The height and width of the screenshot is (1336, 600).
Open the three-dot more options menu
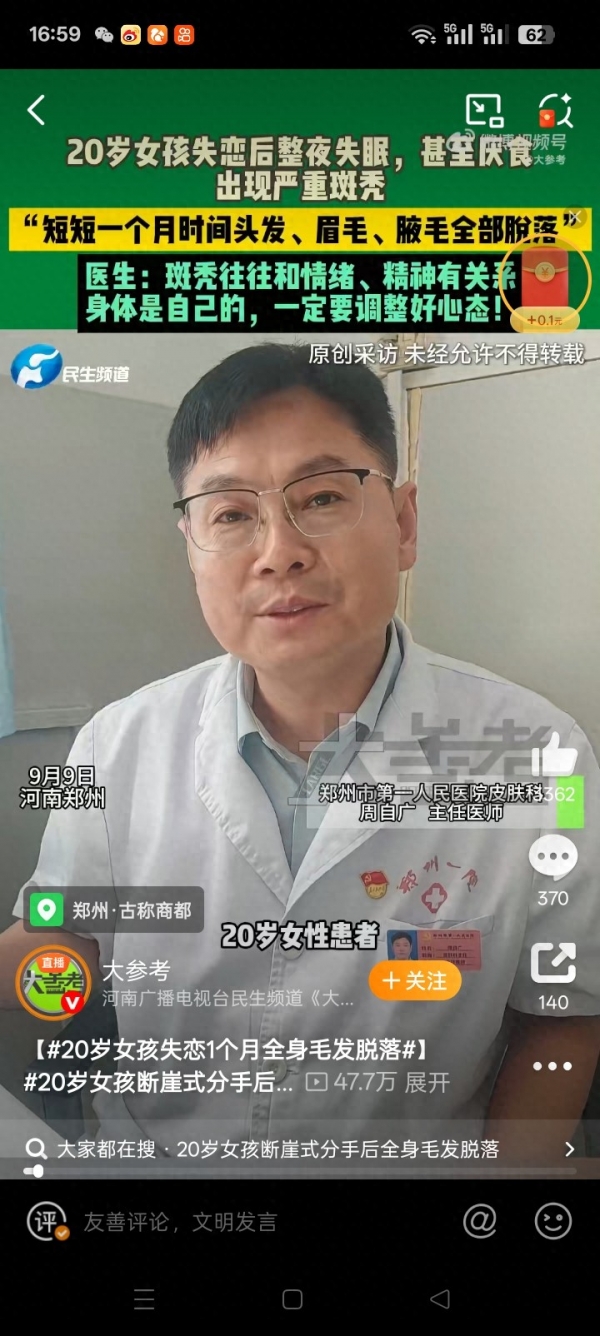[553, 1066]
